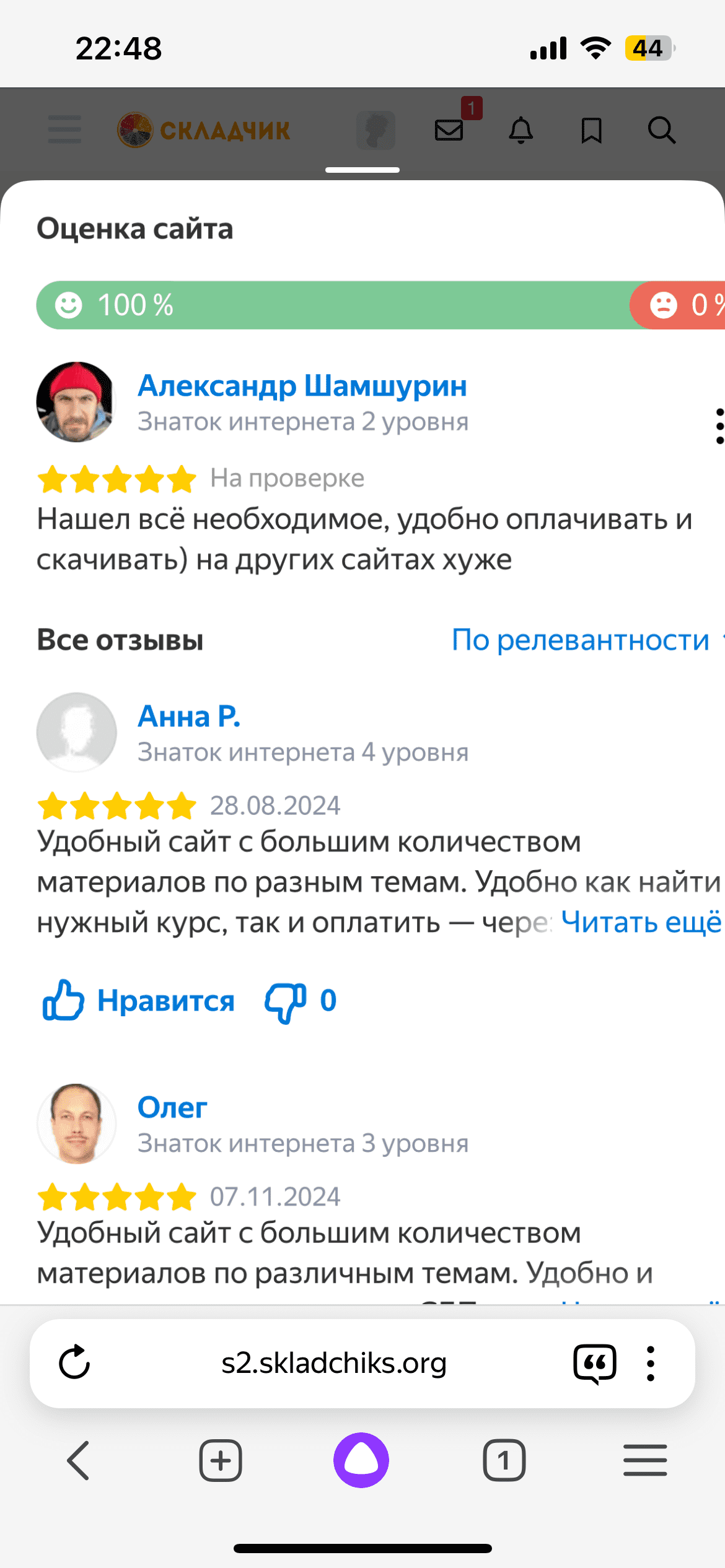The width and height of the screenshot is (725, 1568).
Task: Tap the s2.skladchiks.org address field
Action: point(334,1363)
